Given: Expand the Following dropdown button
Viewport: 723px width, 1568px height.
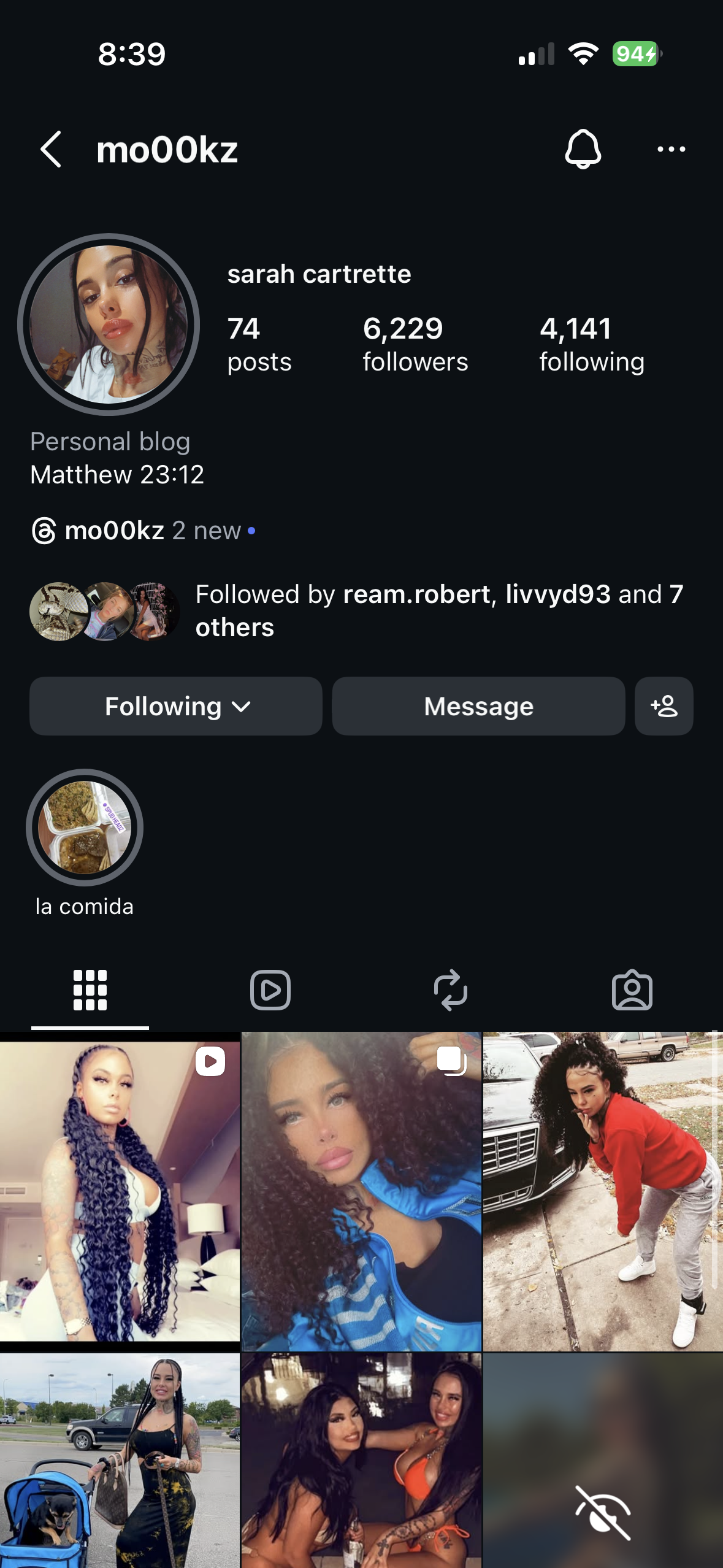Looking at the screenshot, I should pyautogui.click(x=176, y=706).
